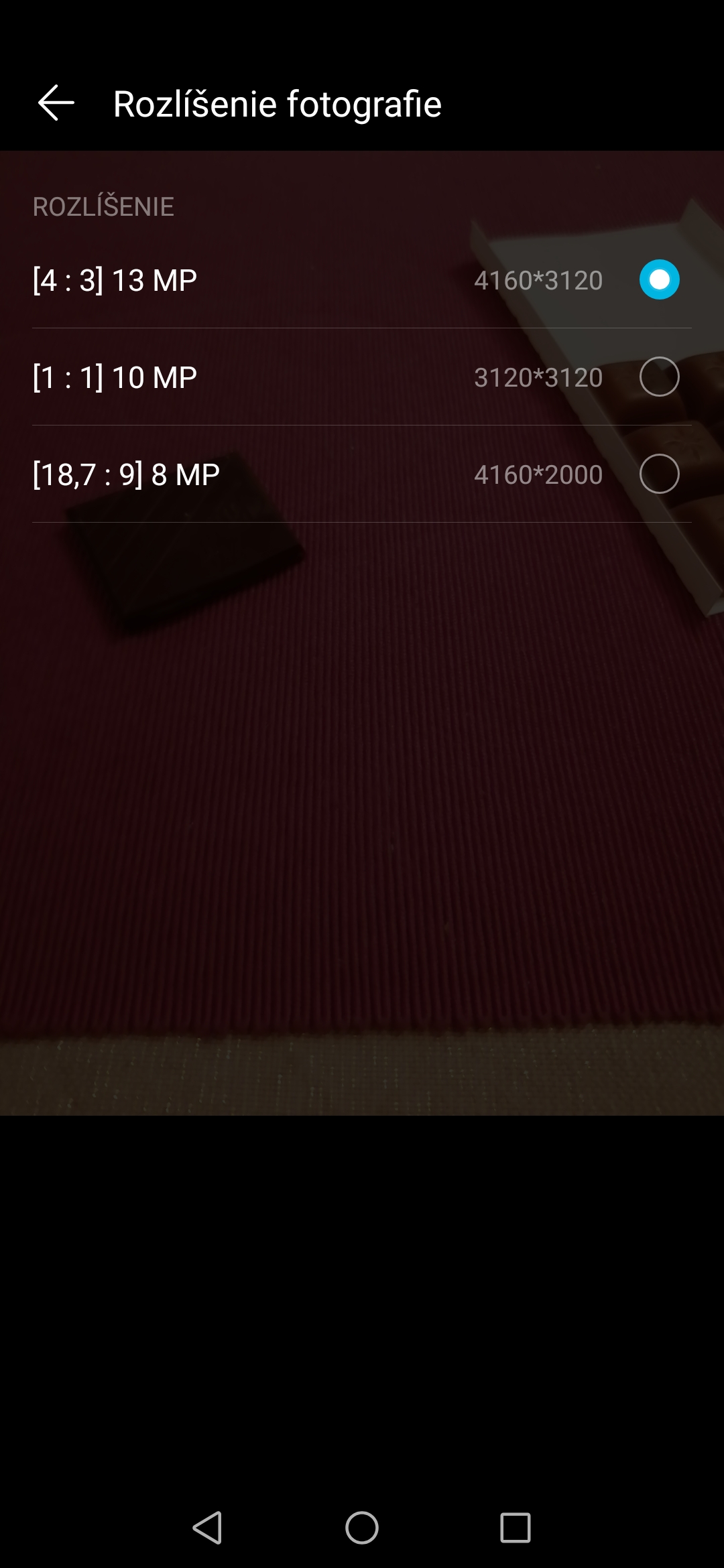
Task: Tap the system home button
Action: tap(362, 1528)
